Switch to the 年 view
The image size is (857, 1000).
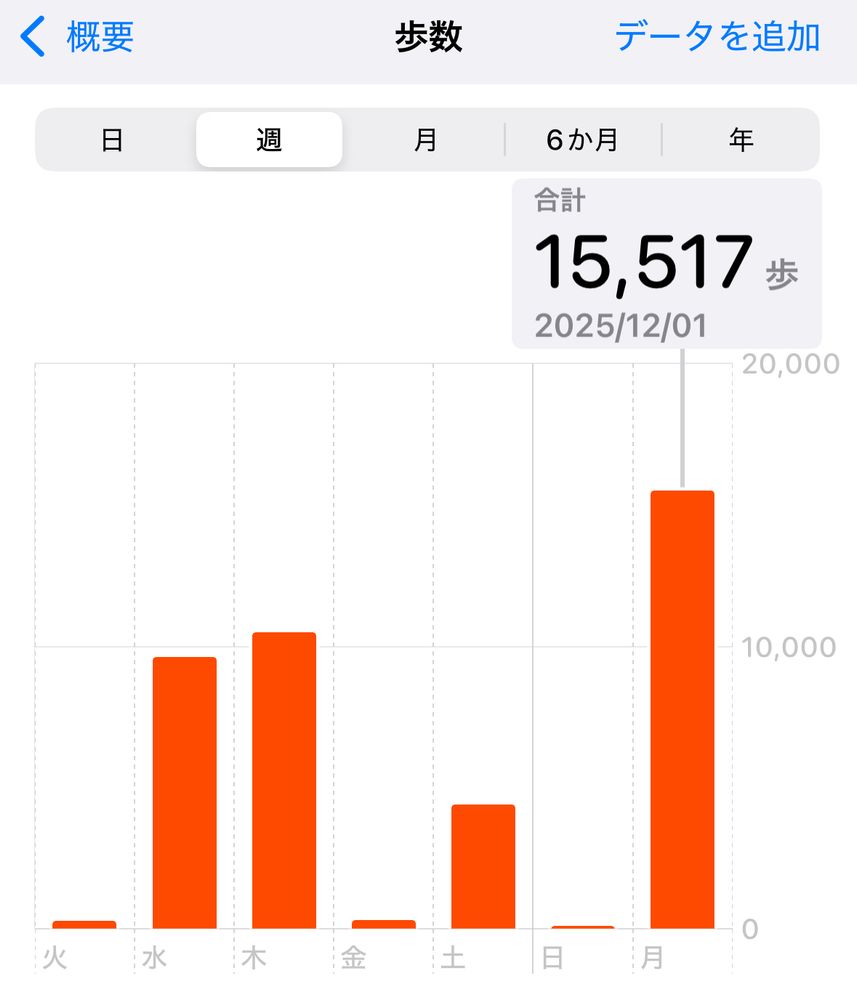741,140
